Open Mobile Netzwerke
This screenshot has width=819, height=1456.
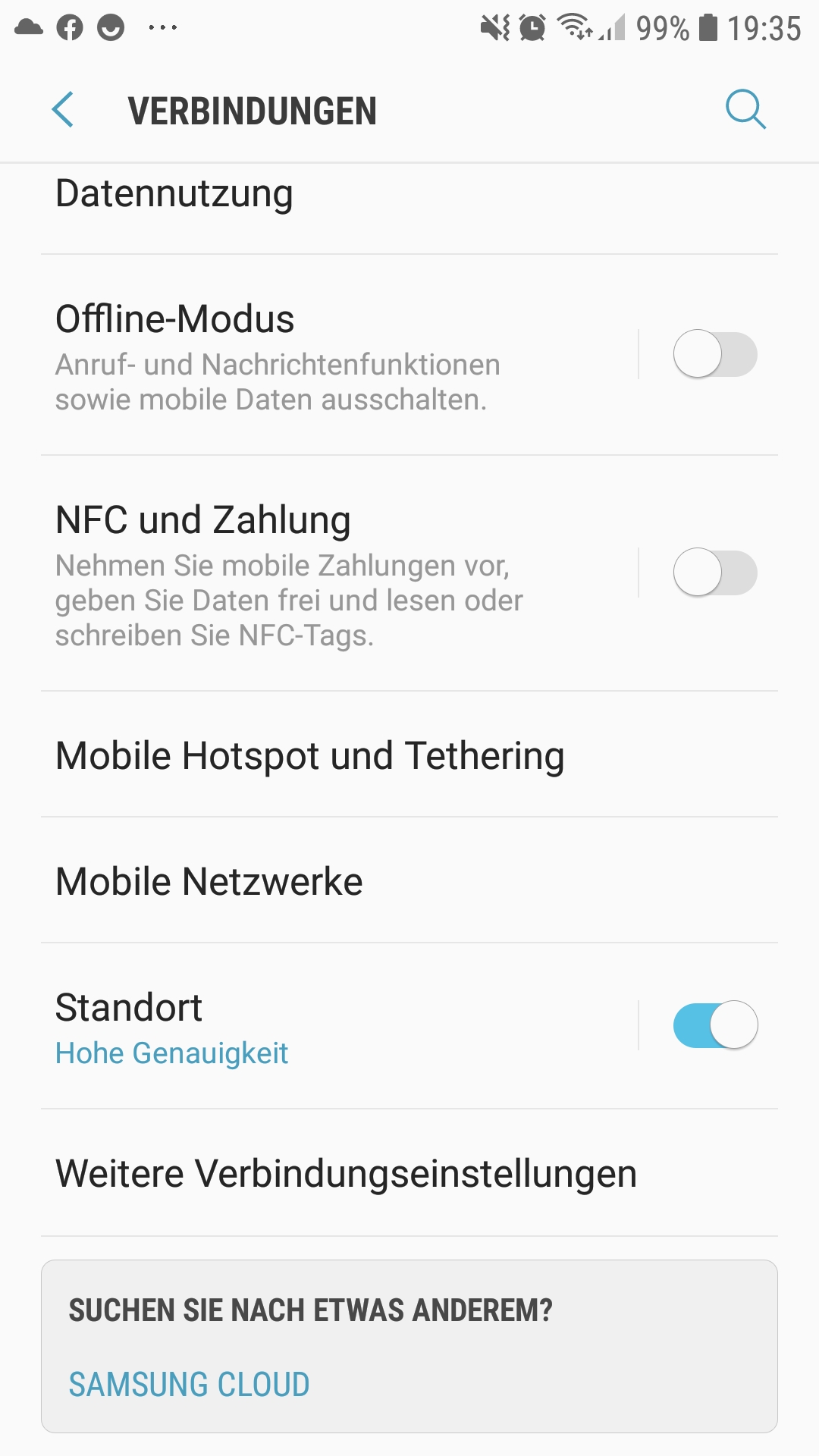coord(209,882)
